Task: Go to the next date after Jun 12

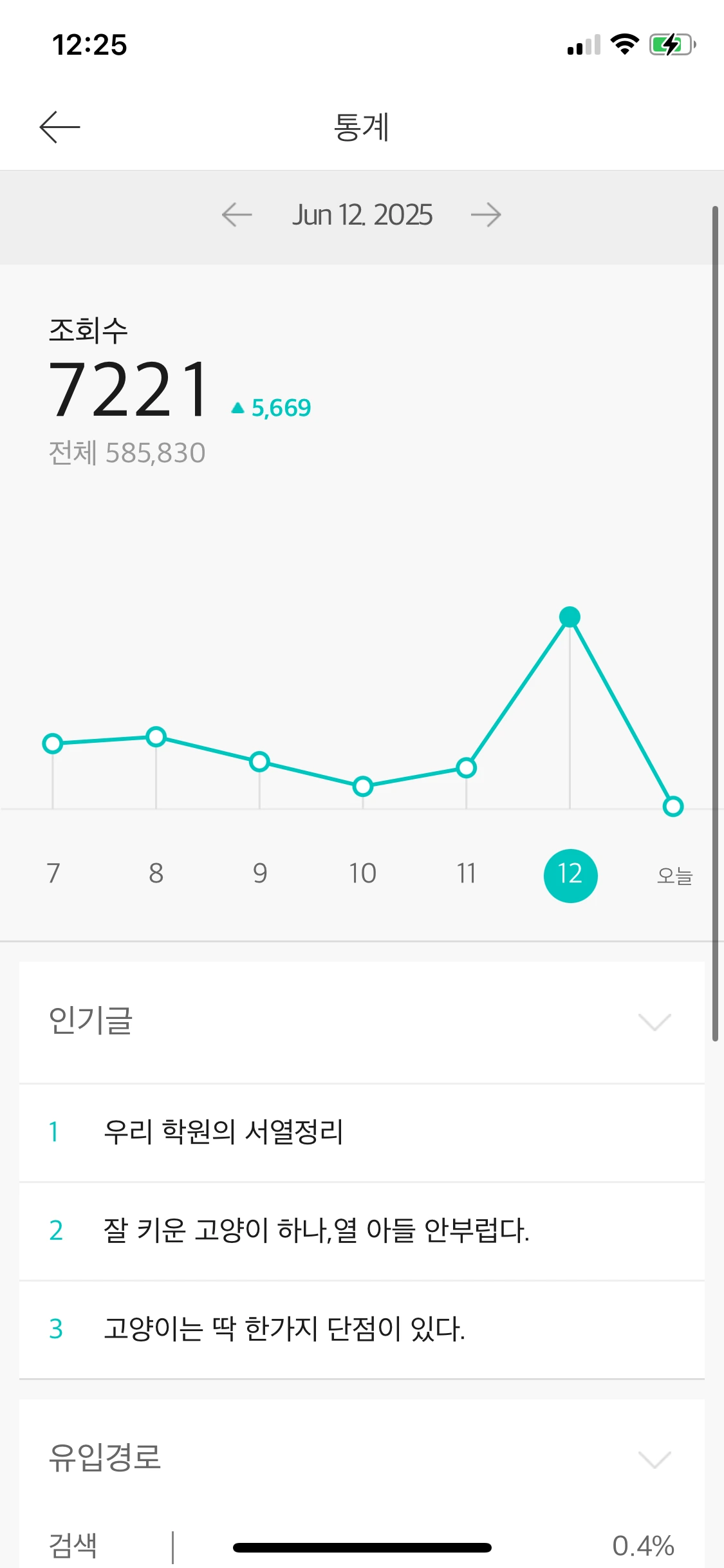Action: (486, 215)
